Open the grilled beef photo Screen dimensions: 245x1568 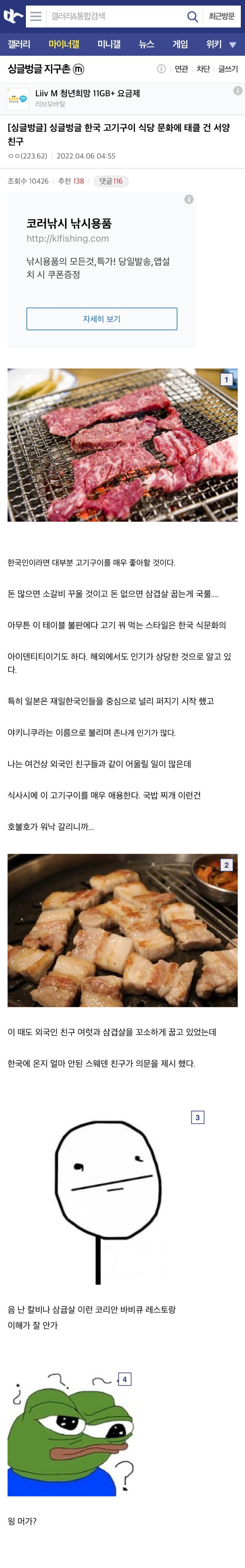point(123,444)
